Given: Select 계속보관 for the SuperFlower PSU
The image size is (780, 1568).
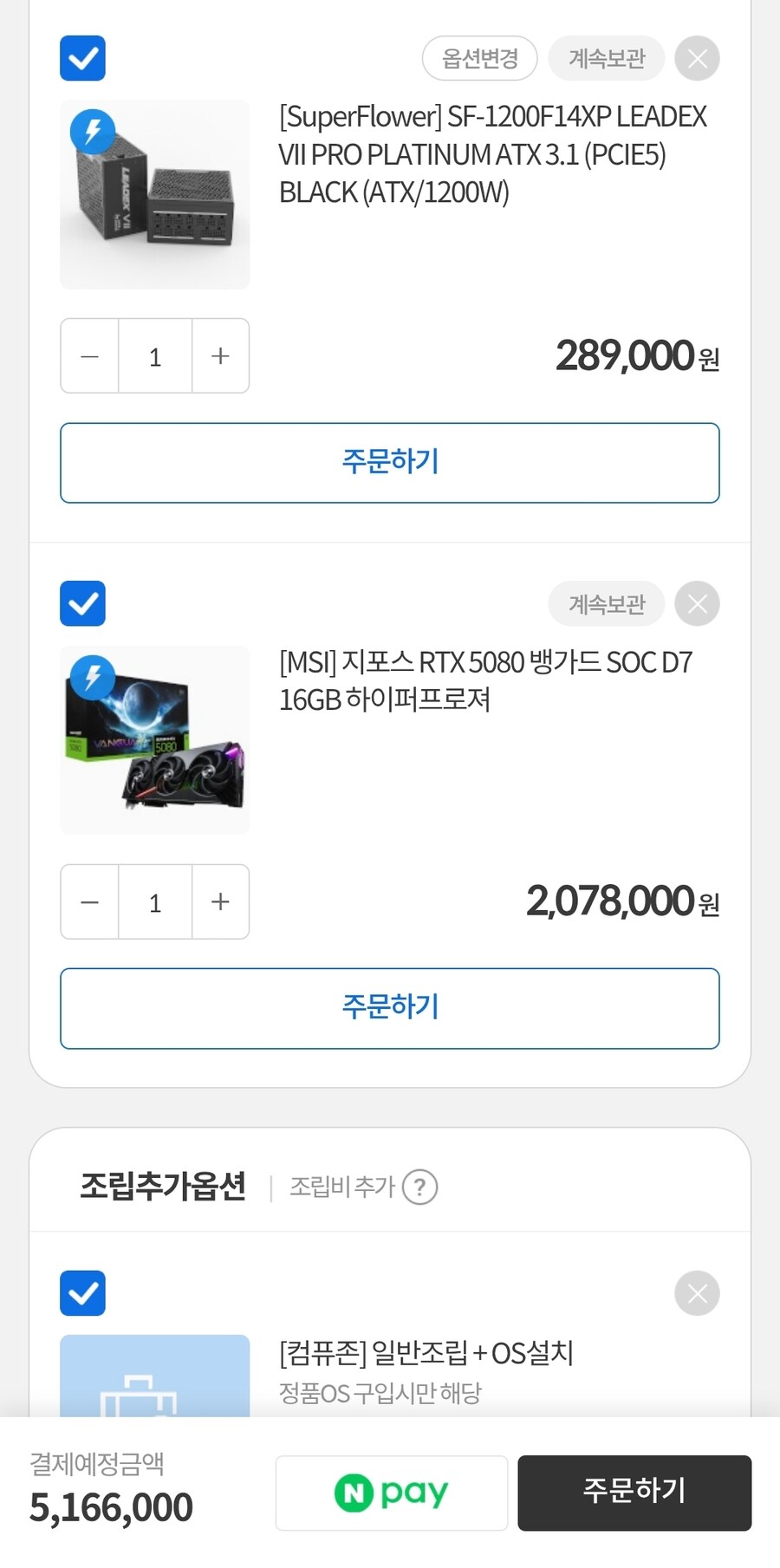Looking at the screenshot, I should (606, 58).
